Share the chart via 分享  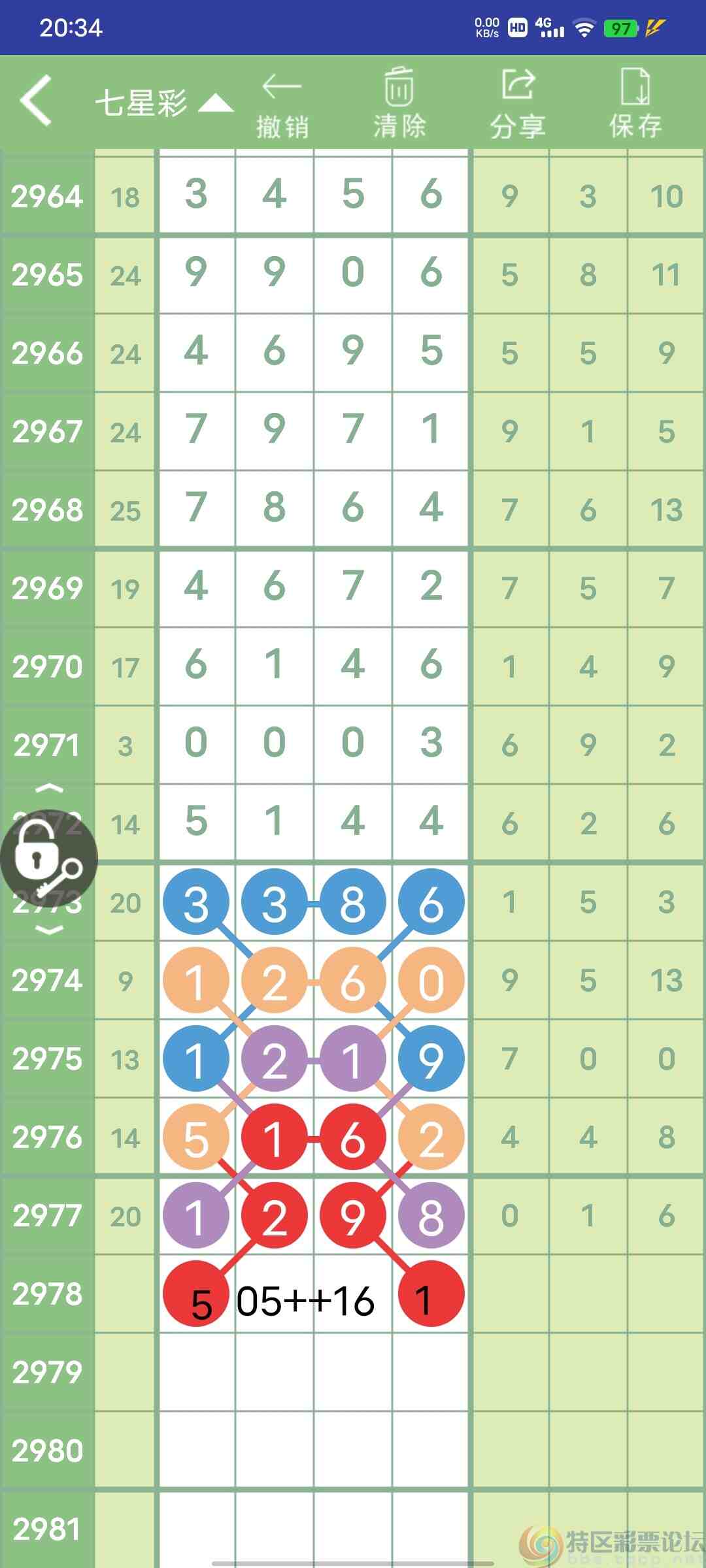(x=518, y=105)
